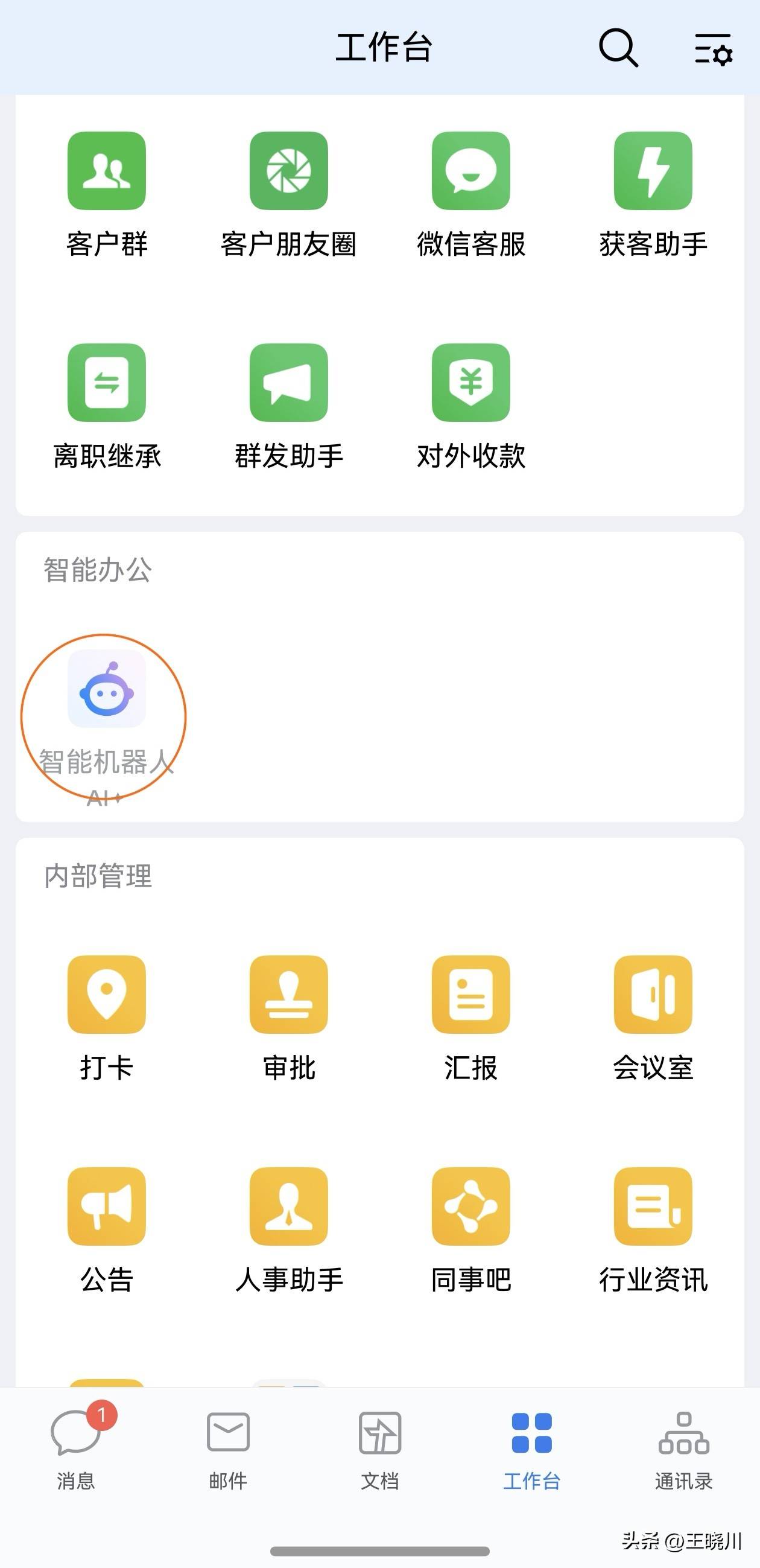Launch 人事助手
The height and width of the screenshot is (1568, 760).
(x=288, y=1206)
